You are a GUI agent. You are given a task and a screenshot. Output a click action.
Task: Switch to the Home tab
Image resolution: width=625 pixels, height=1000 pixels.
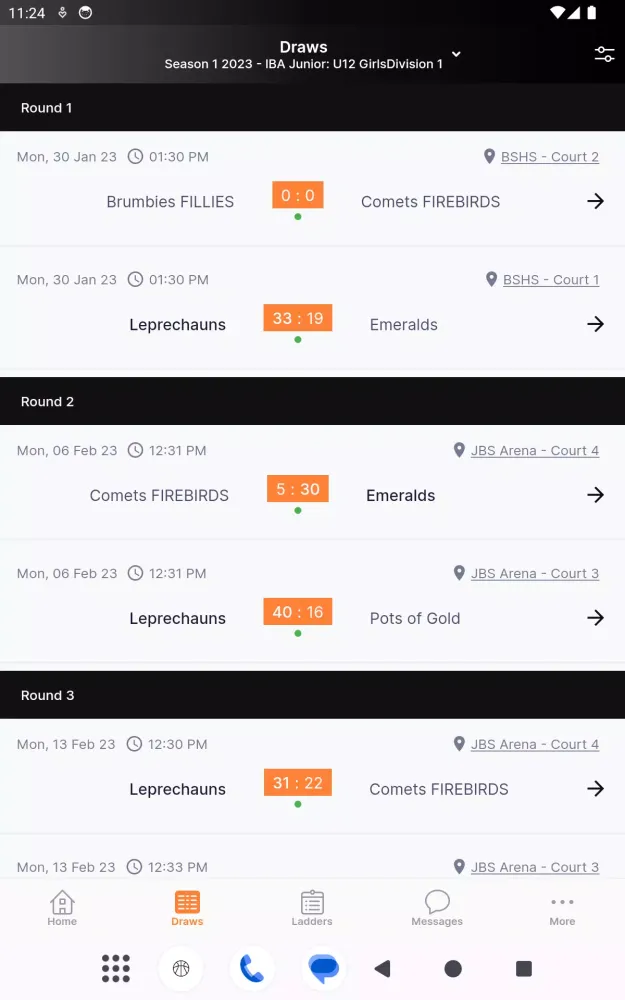coord(62,908)
